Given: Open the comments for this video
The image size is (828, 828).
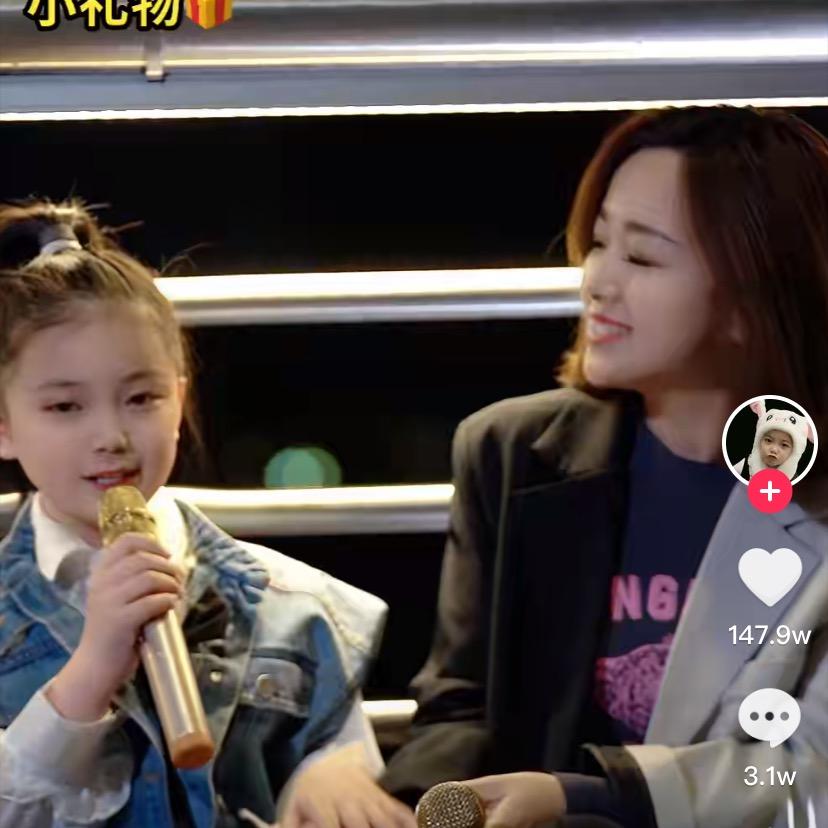Looking at the screenshot, I should [769, 717].
